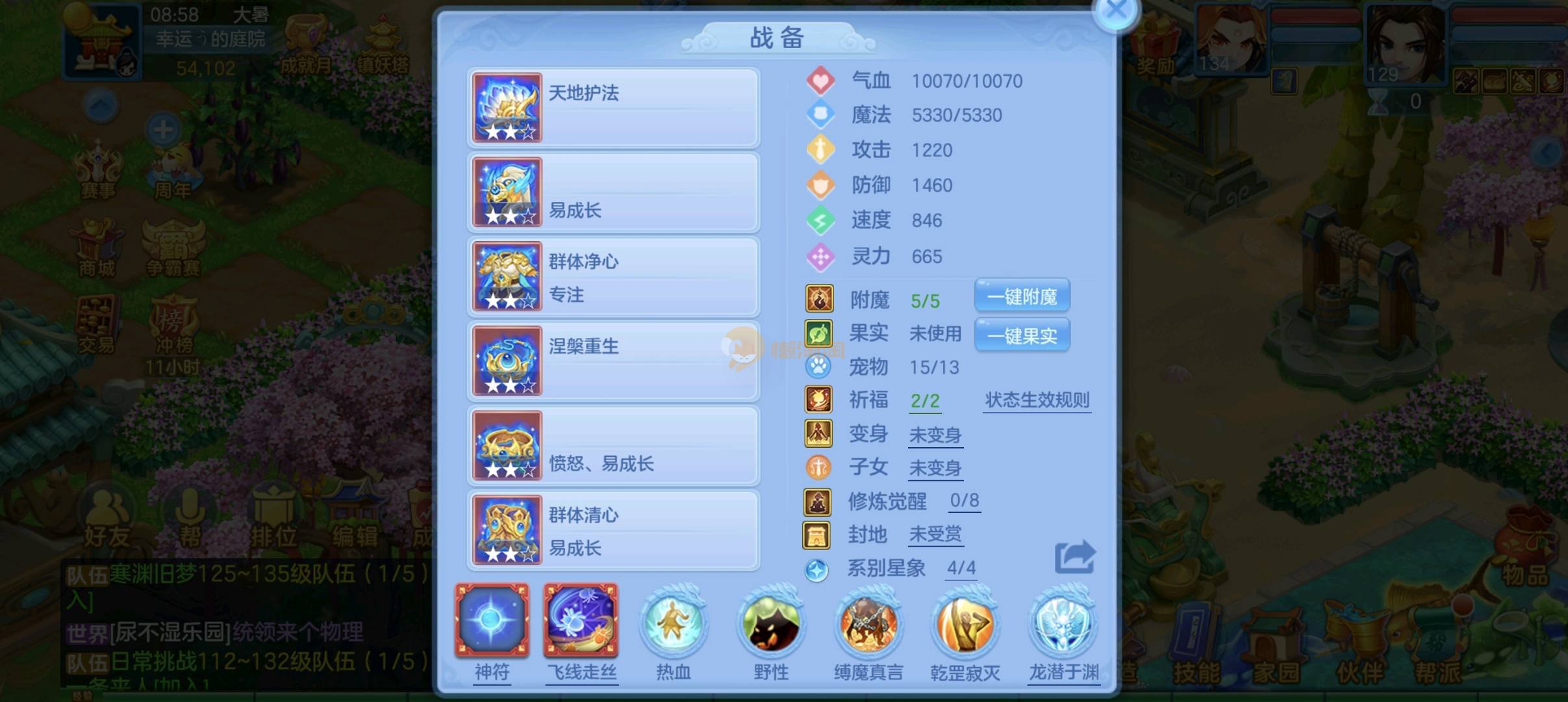
Task: Open the 愤怒、易成长 equipment slot
Action: pos(613,446)
